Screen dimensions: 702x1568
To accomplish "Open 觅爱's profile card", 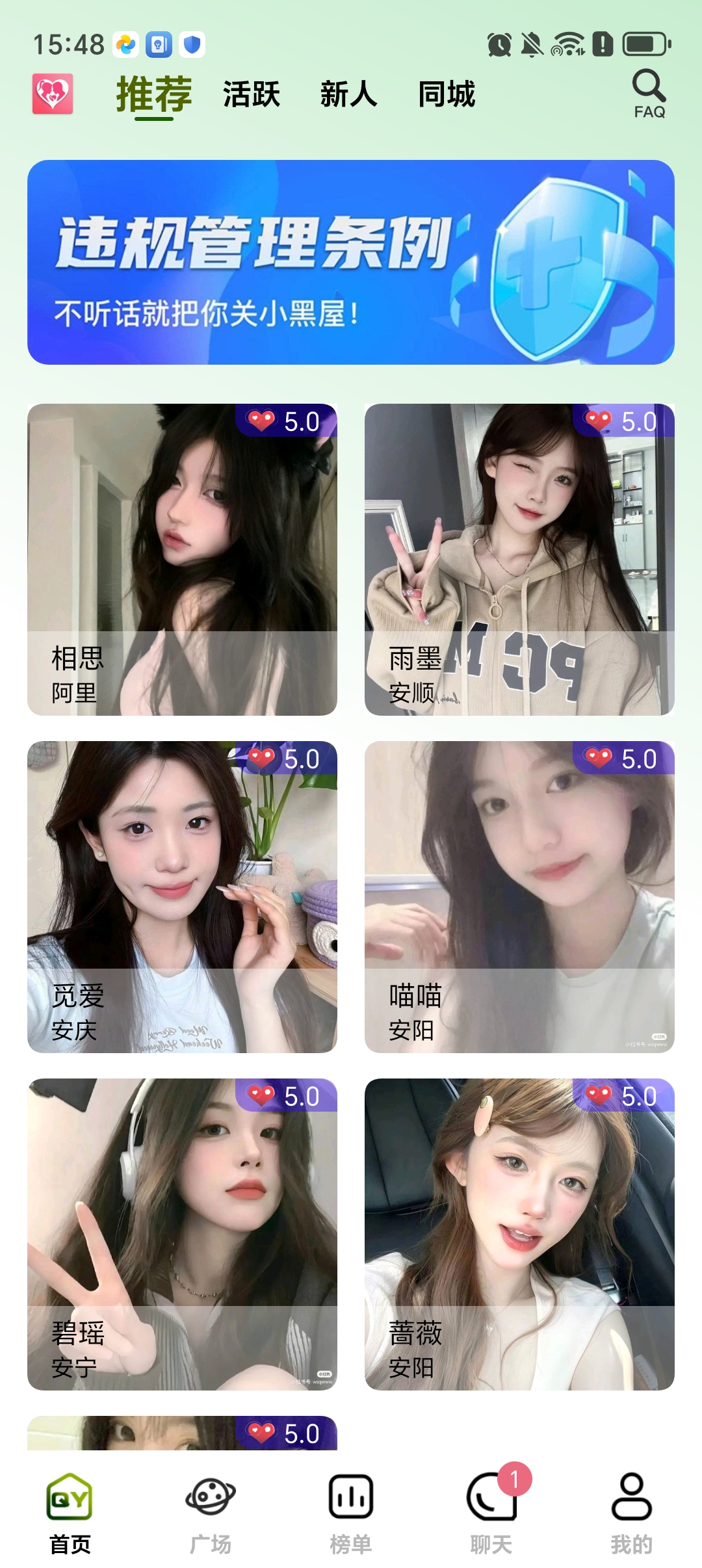I will click(182, 896).
